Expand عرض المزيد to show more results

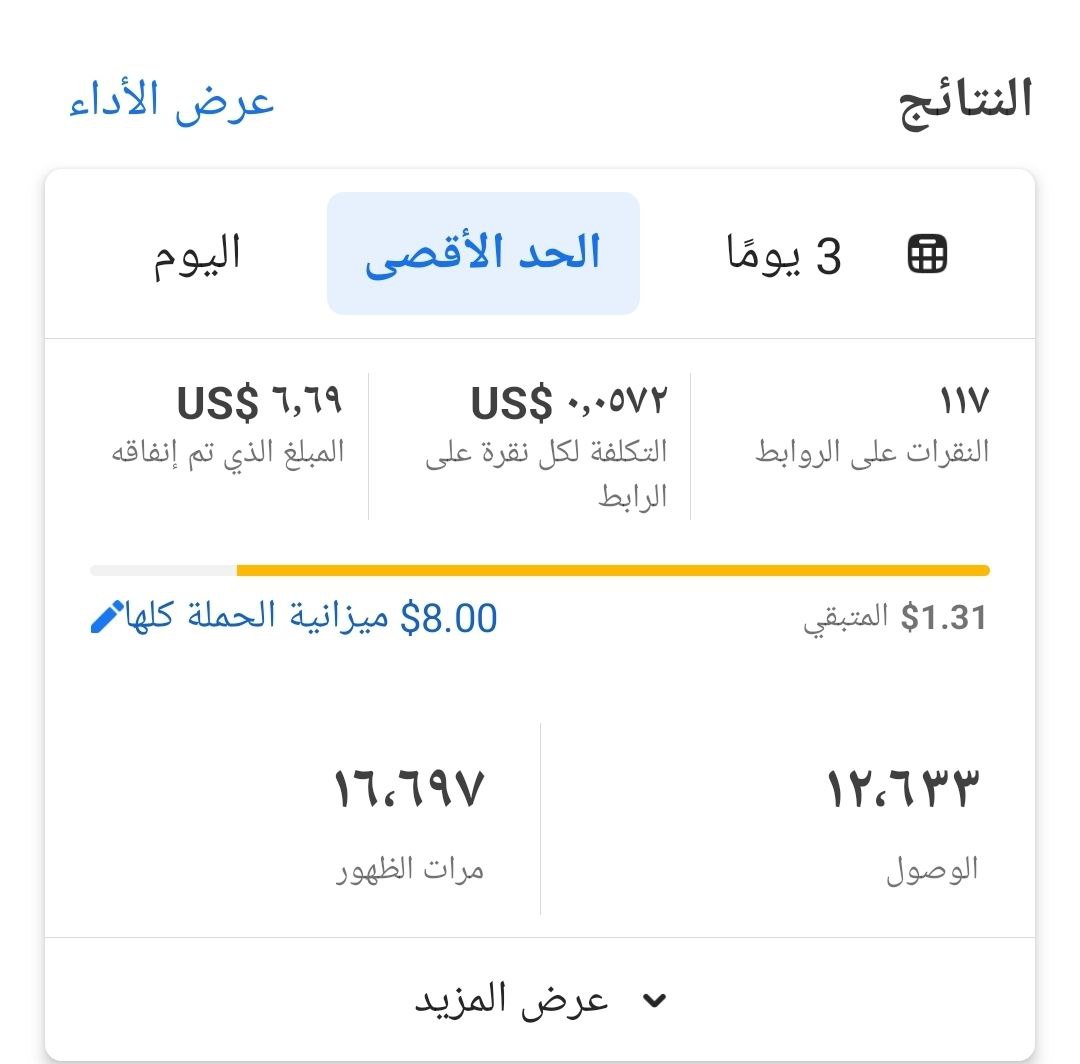click(540, 1000)
